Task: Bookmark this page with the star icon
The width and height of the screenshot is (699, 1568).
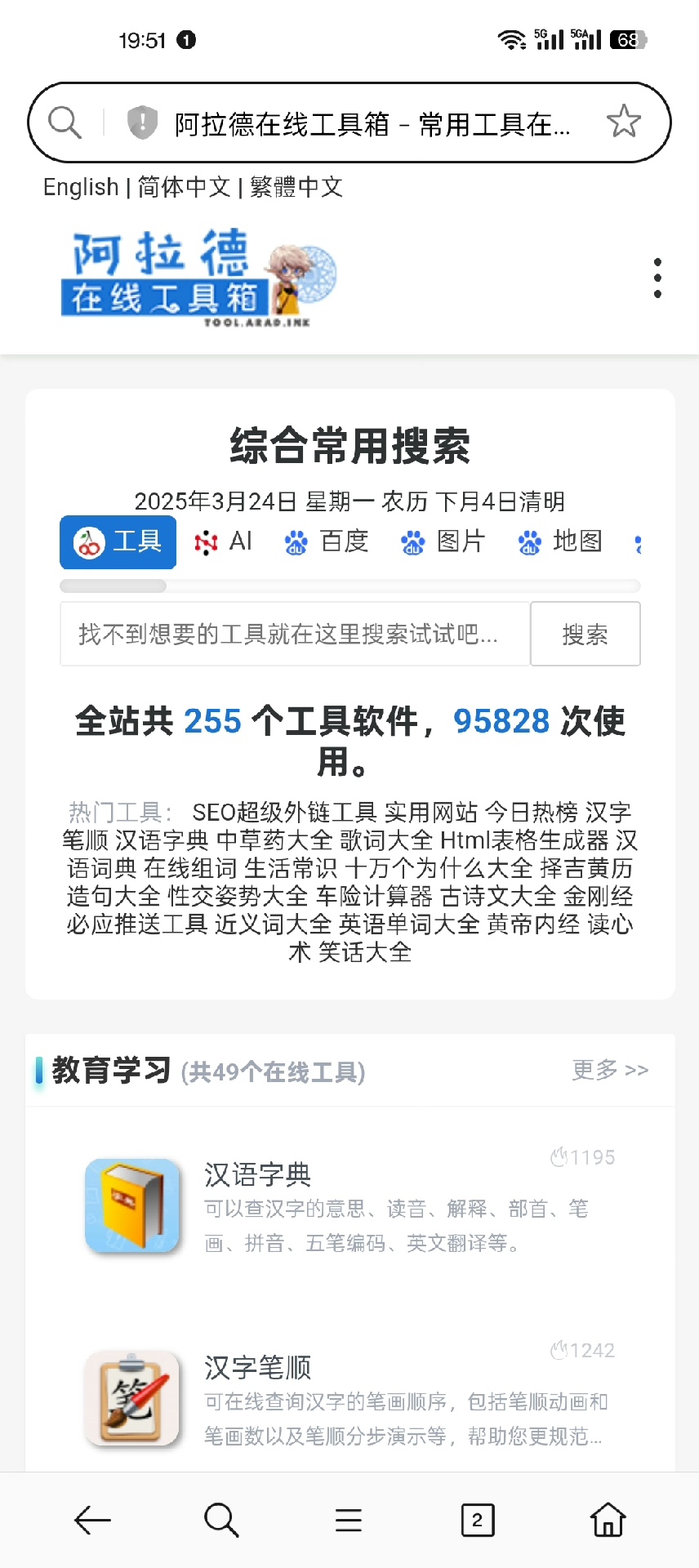Action: point(624,122)
